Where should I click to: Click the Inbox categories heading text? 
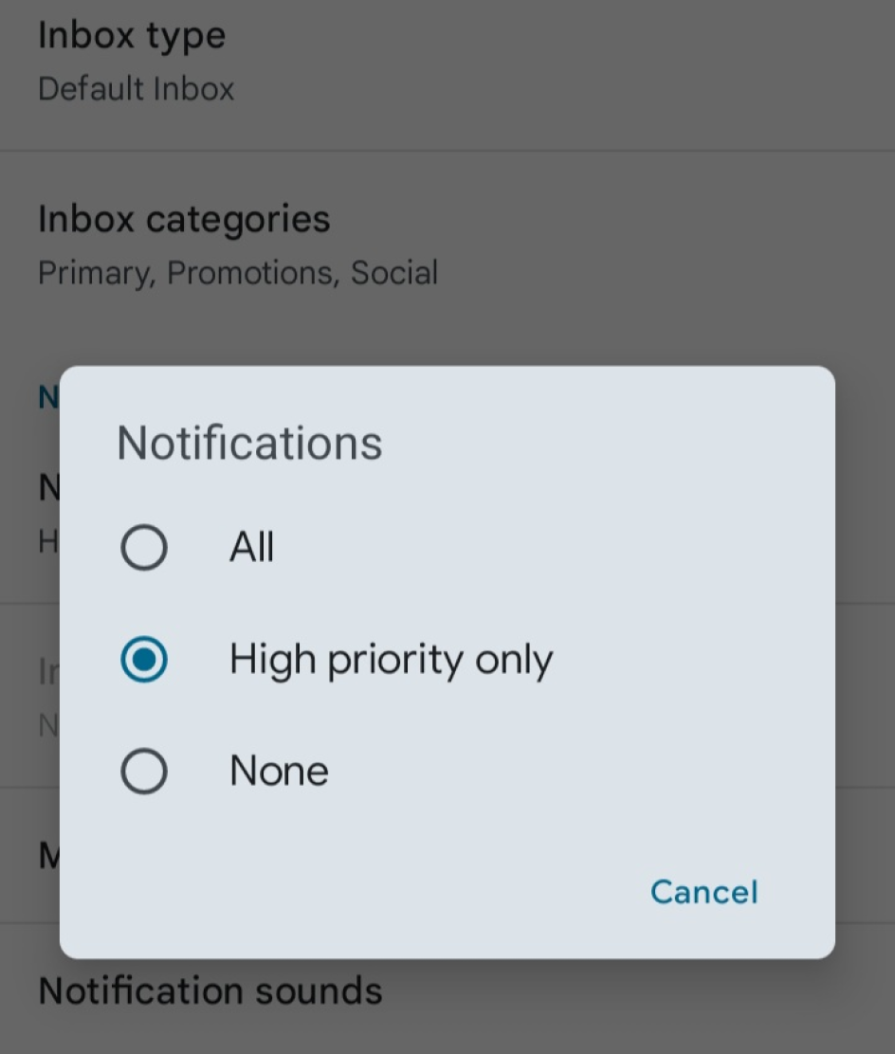coord(183,218)
